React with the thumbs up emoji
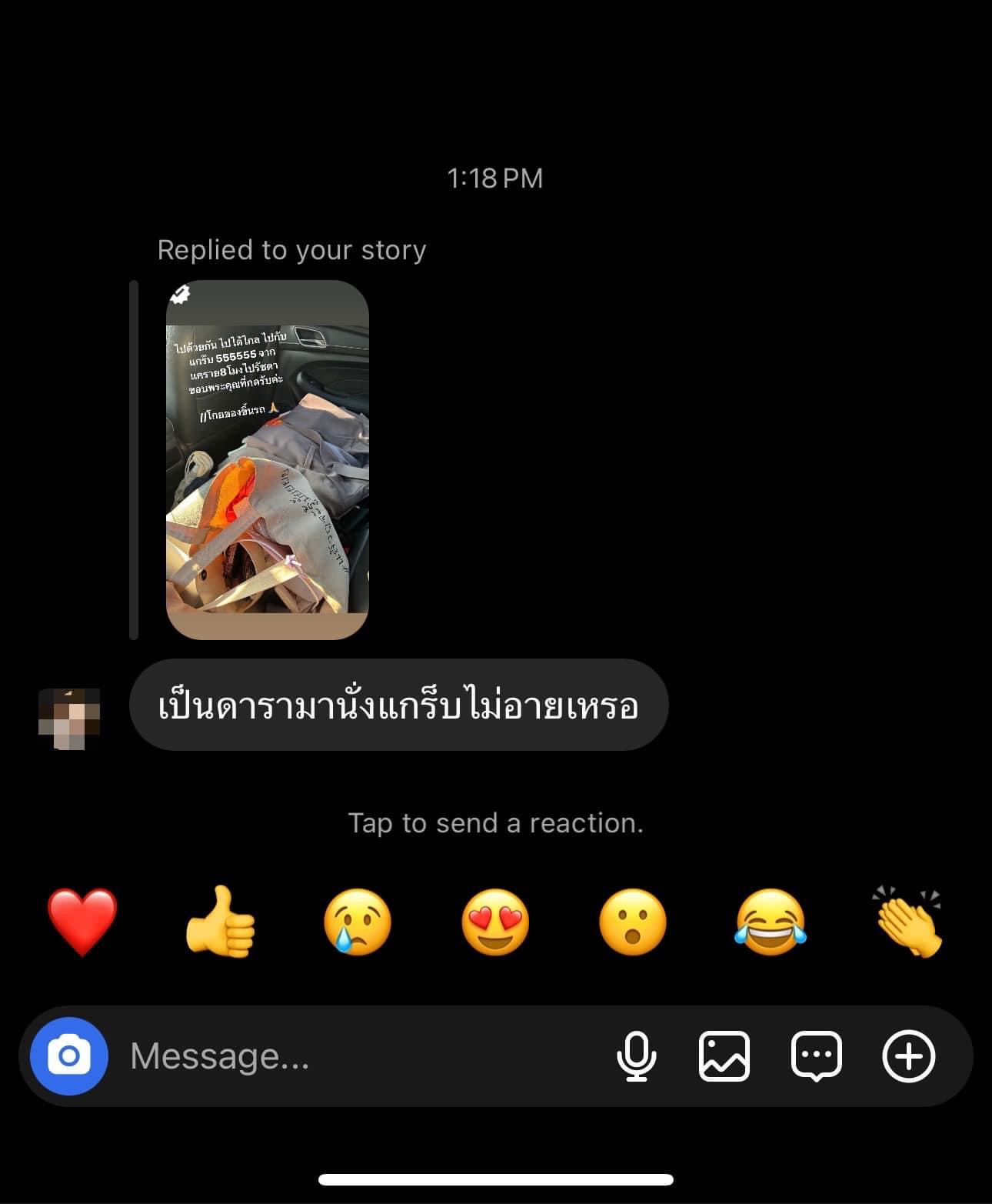 [x=220, y=922]
